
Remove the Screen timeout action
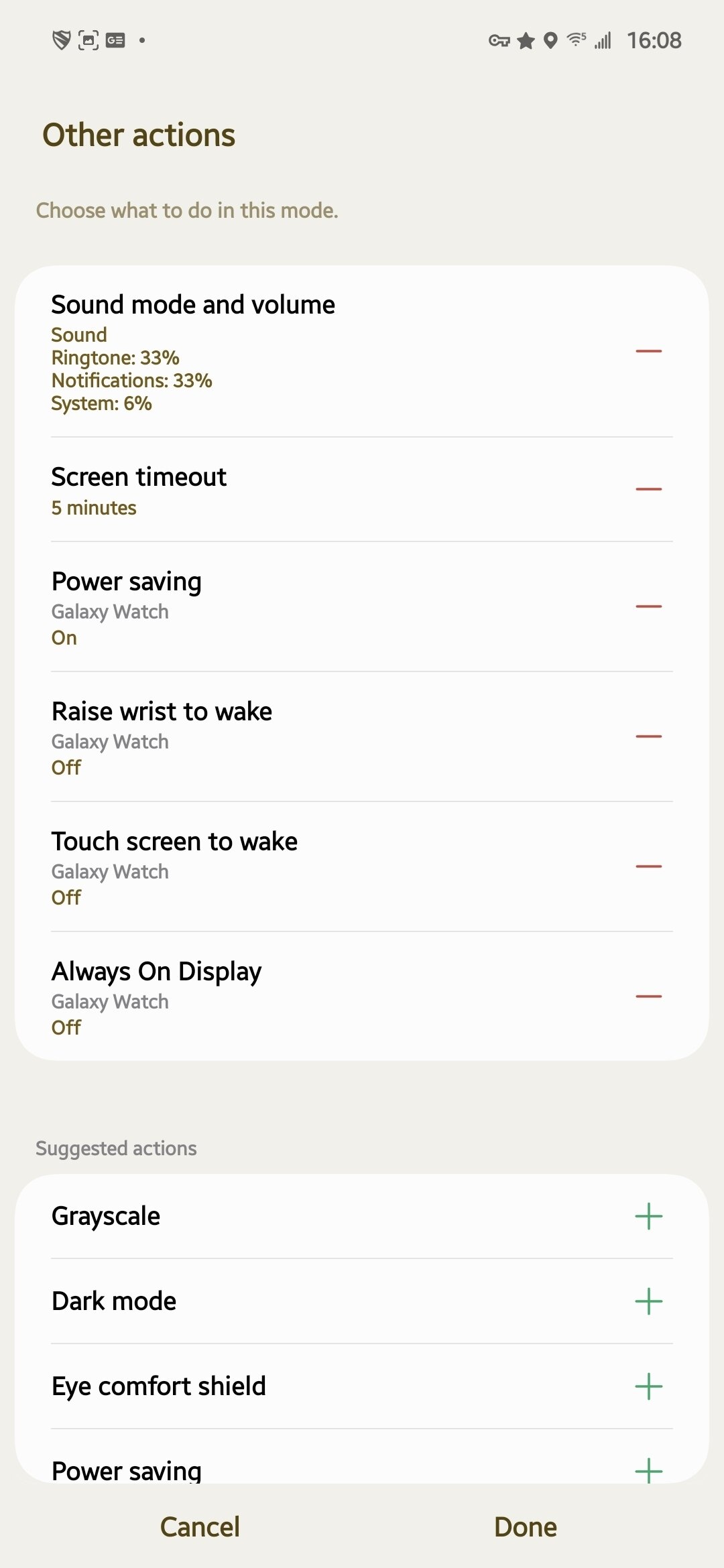click(648, 489)
